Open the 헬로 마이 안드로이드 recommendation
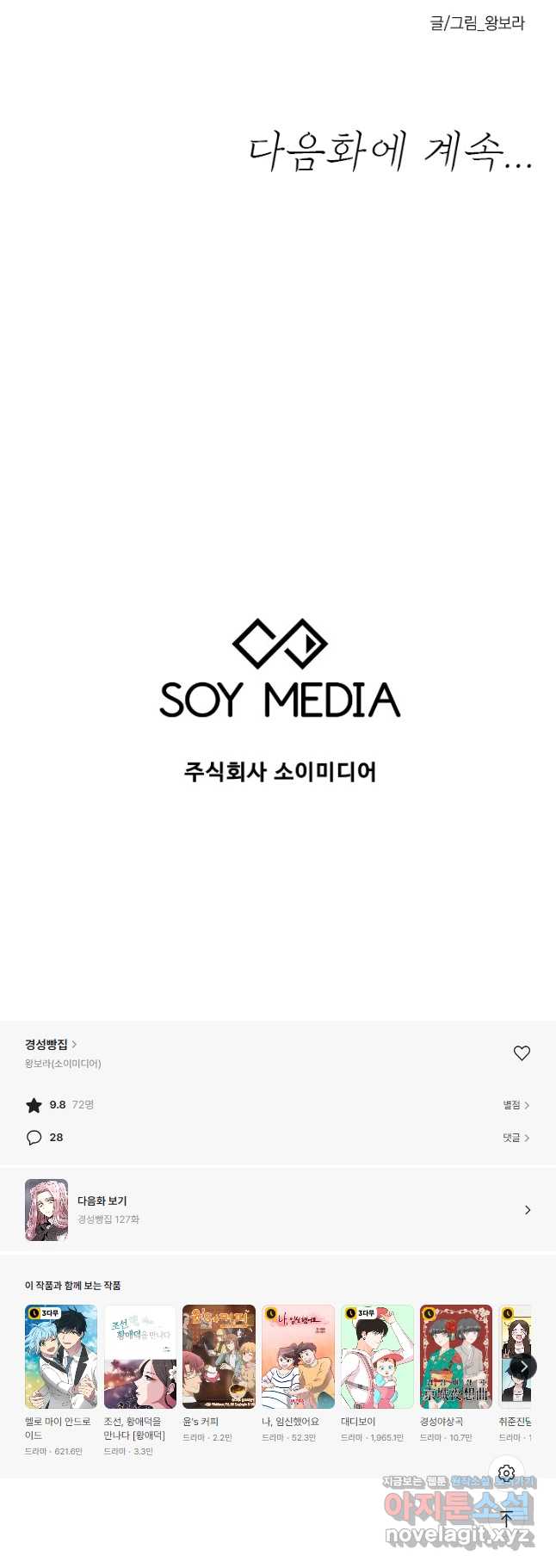 (61, 1356)
